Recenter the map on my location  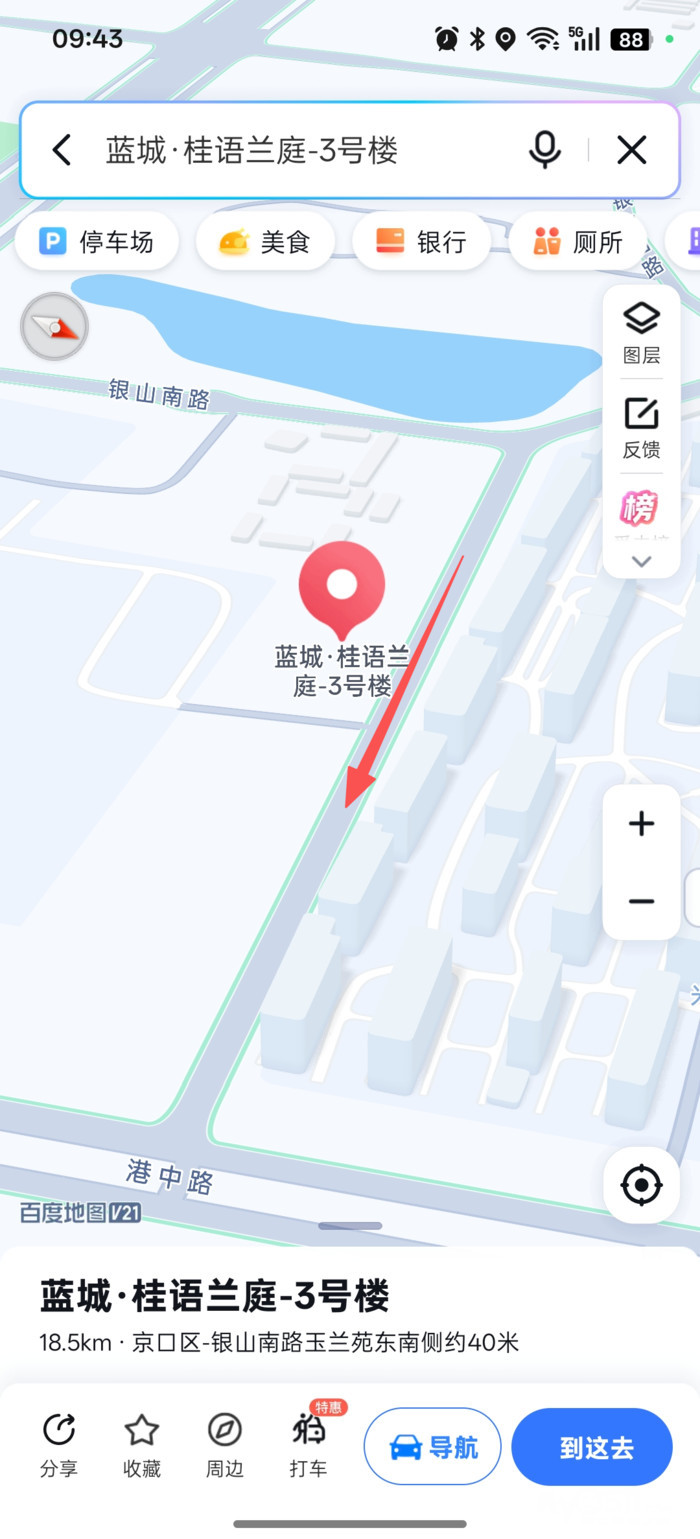pos(641,1186)
